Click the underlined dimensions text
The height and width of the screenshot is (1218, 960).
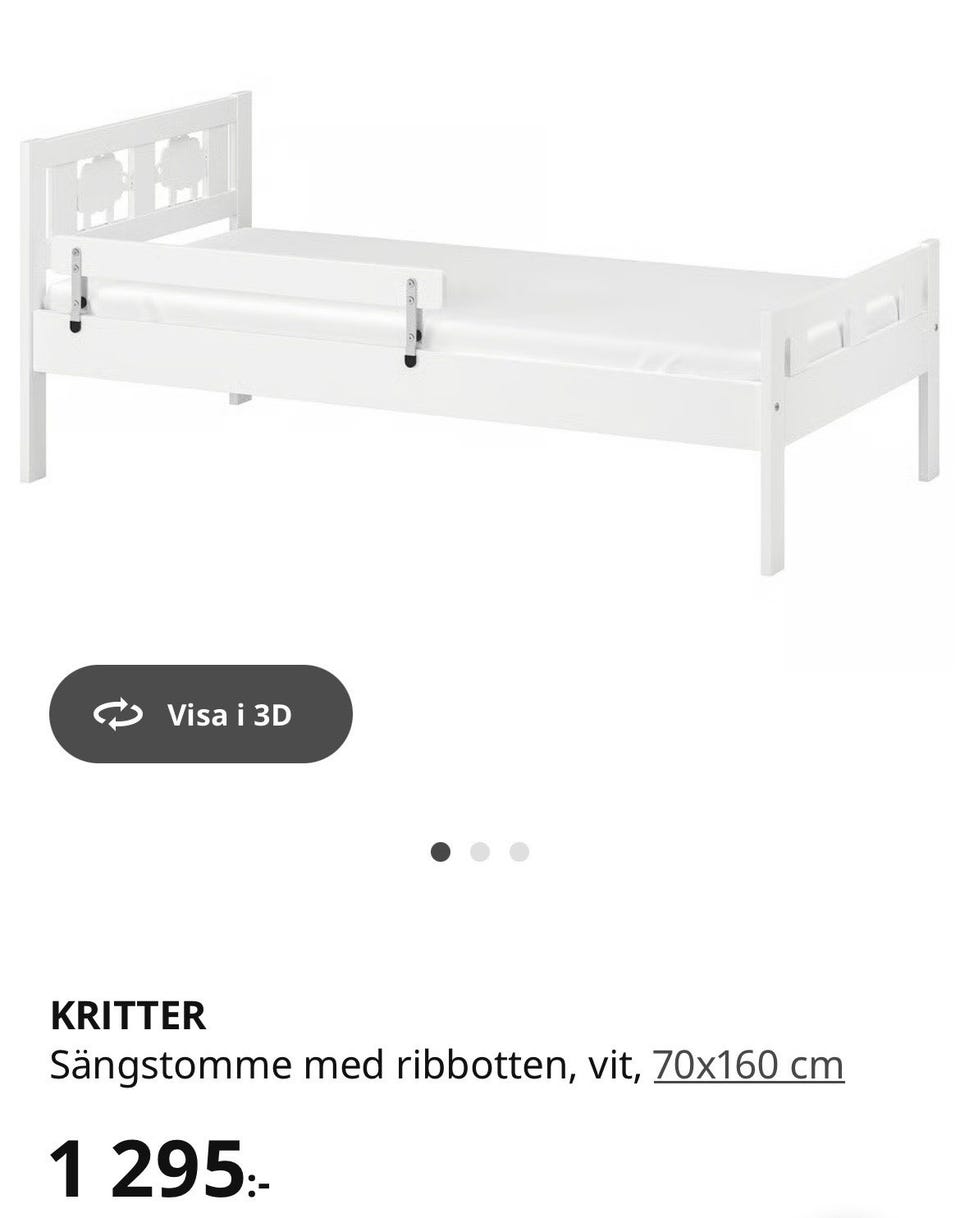tap(748, 1066)
